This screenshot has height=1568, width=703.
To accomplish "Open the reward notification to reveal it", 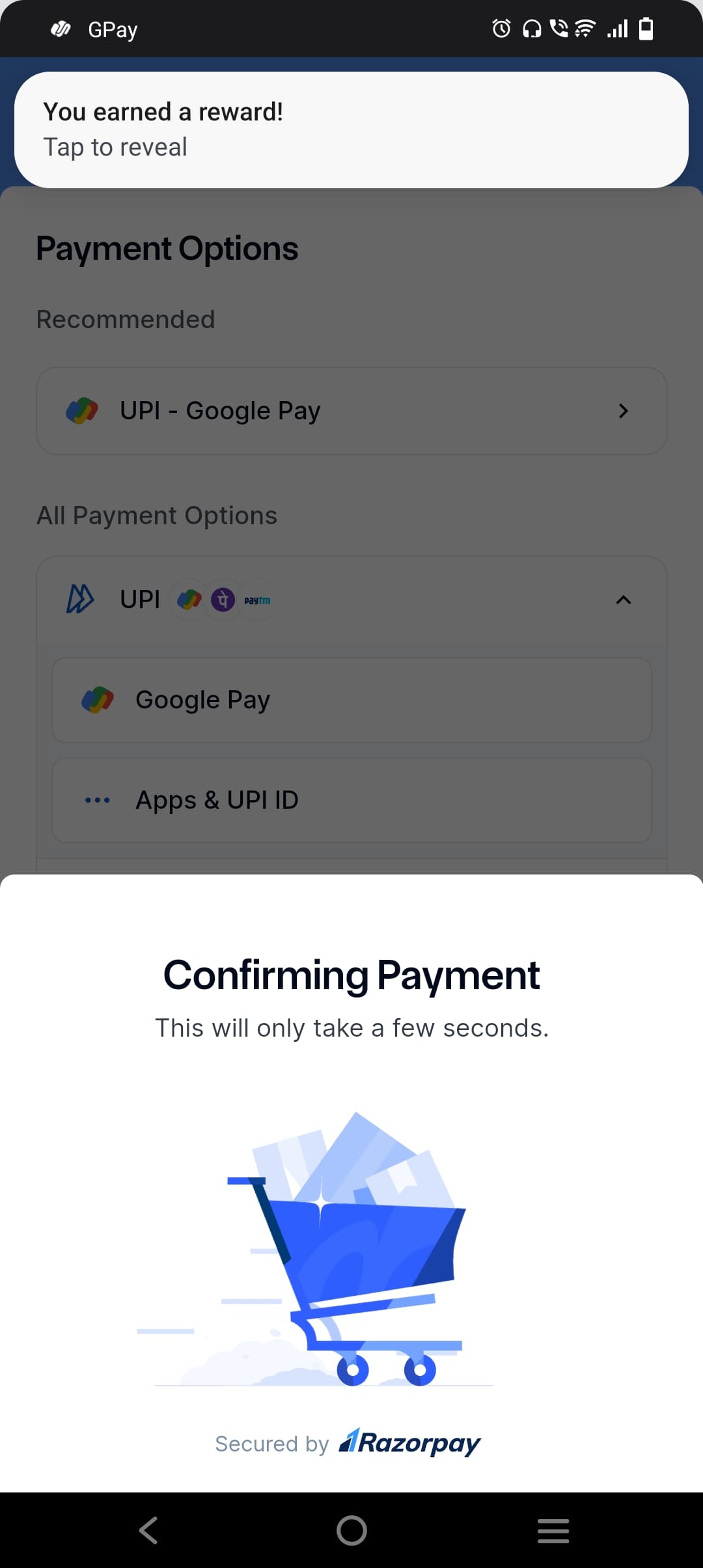I will [x=351, y=130].
